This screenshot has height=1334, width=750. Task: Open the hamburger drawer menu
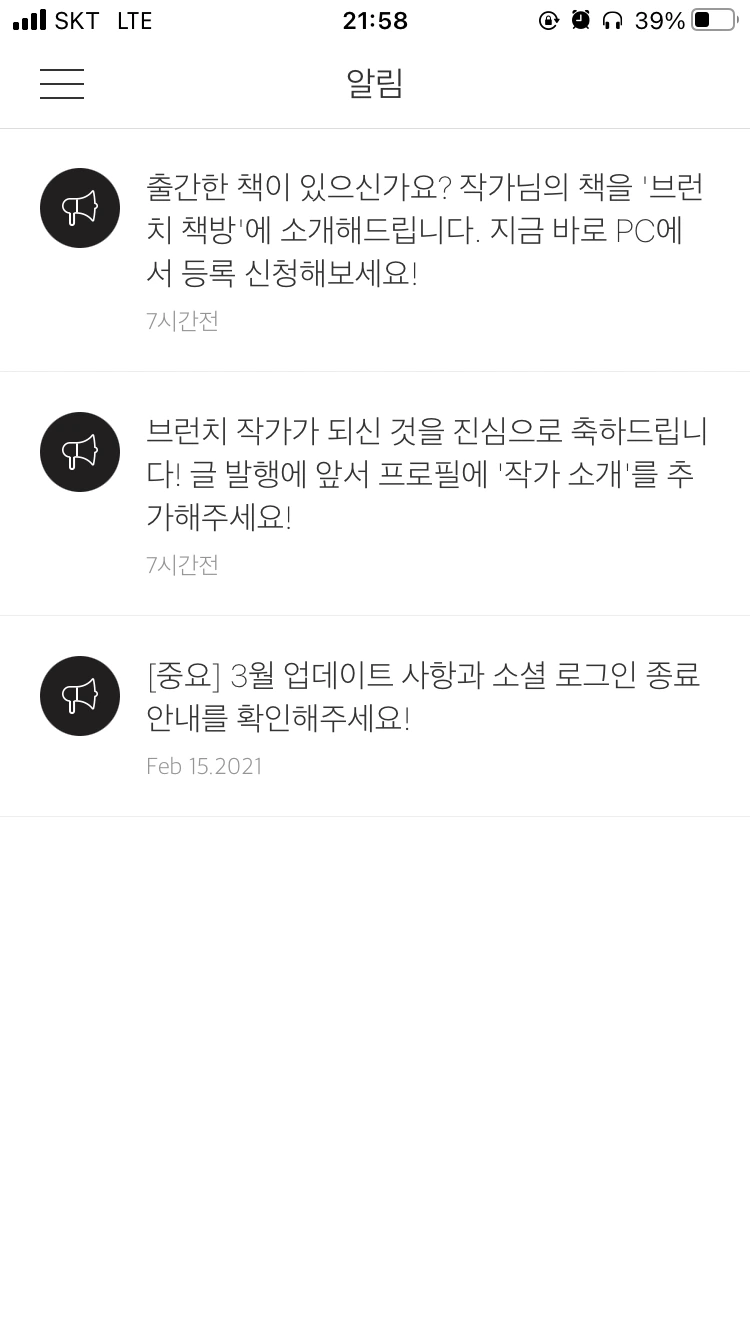pos(62,84)
